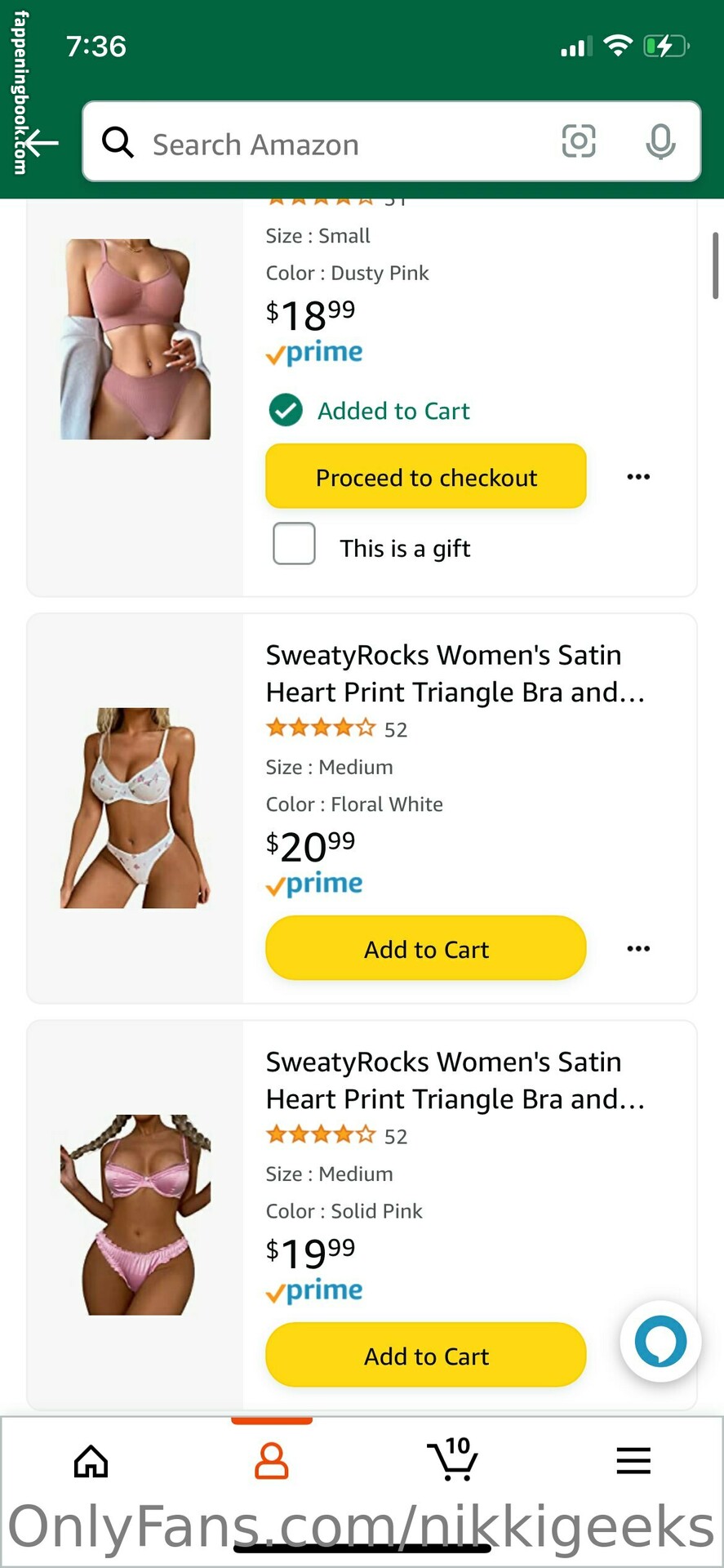Check the This is a gift box
Image resolution: width=724 pixels, height=1568 pixels.
pos(294,544)
